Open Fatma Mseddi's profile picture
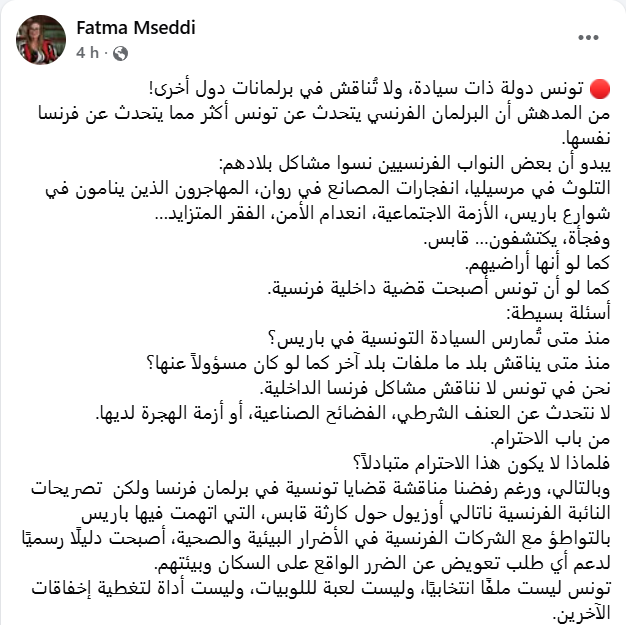Screen dimensions: 626x625 pyautogui.click(x=42, y=39)
